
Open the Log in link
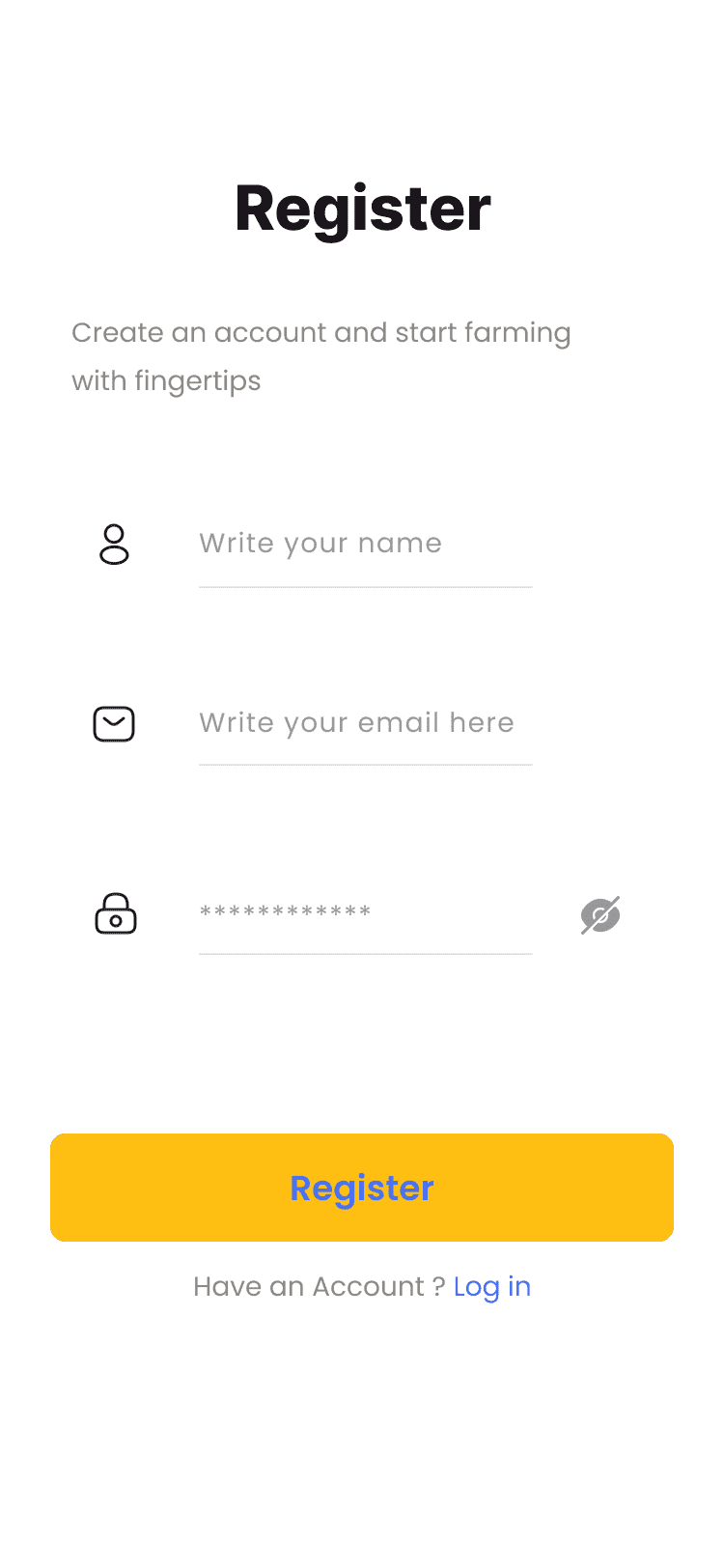[492, 1287]
